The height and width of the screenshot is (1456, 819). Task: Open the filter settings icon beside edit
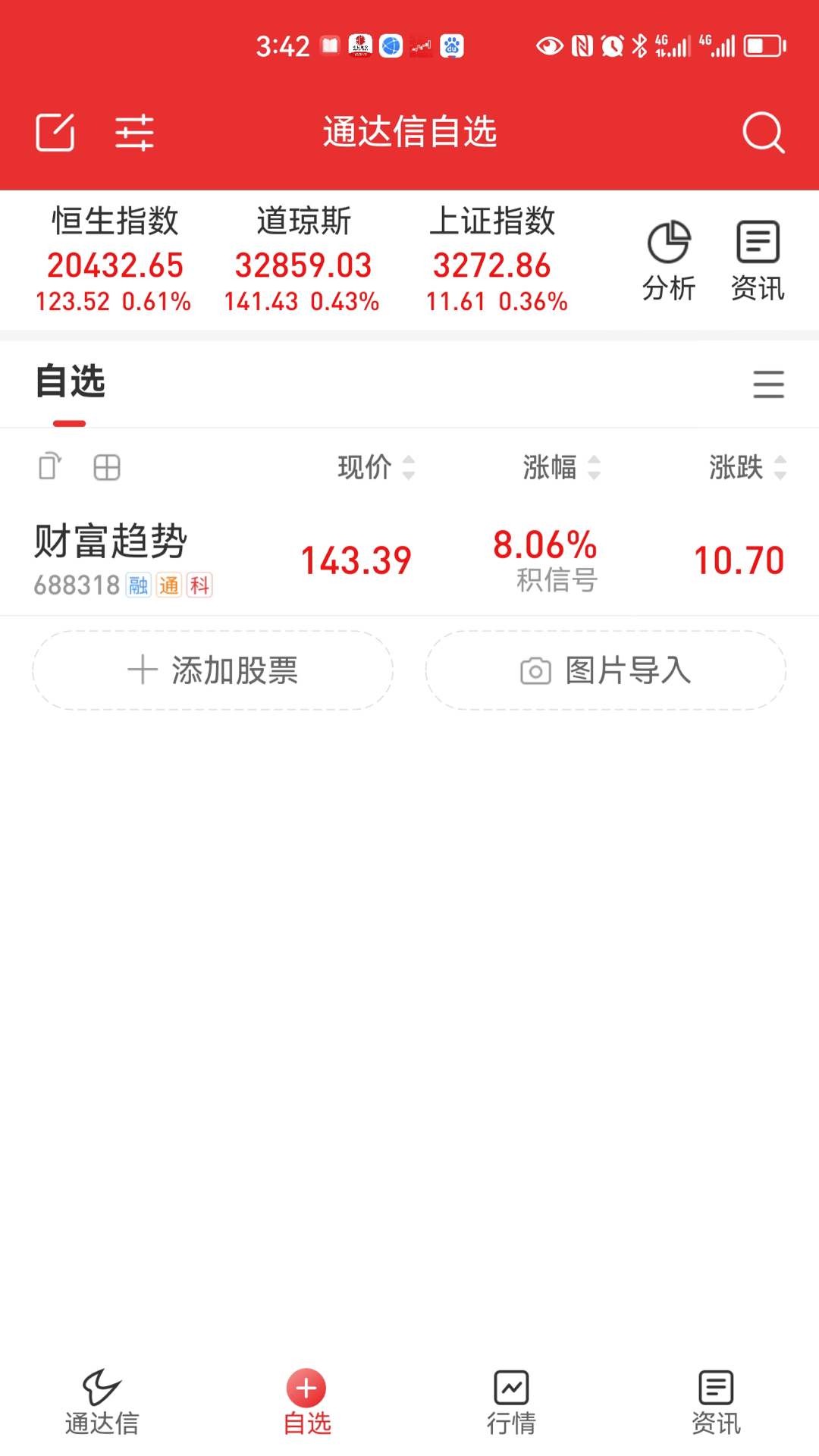[133, 131]
